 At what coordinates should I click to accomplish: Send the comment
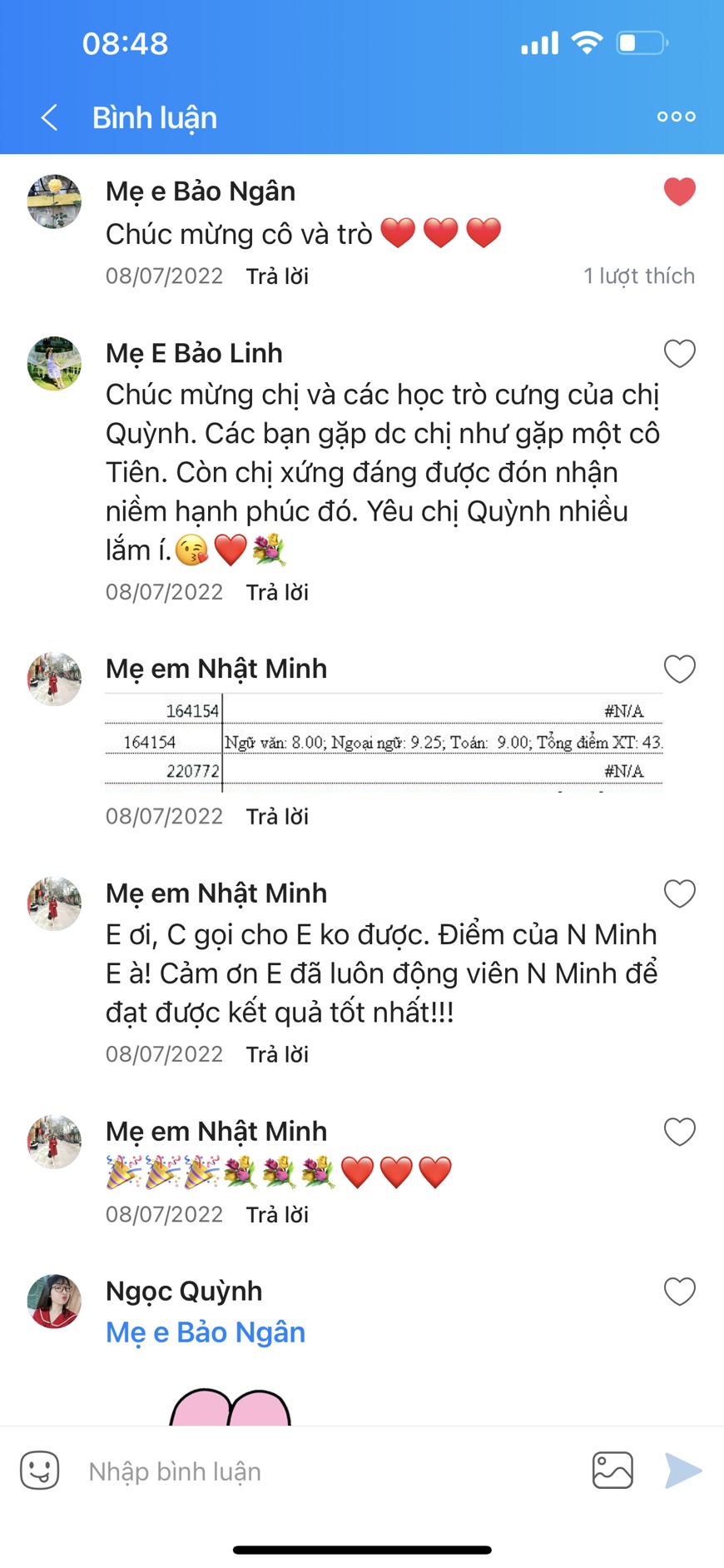click(683, 1471)
